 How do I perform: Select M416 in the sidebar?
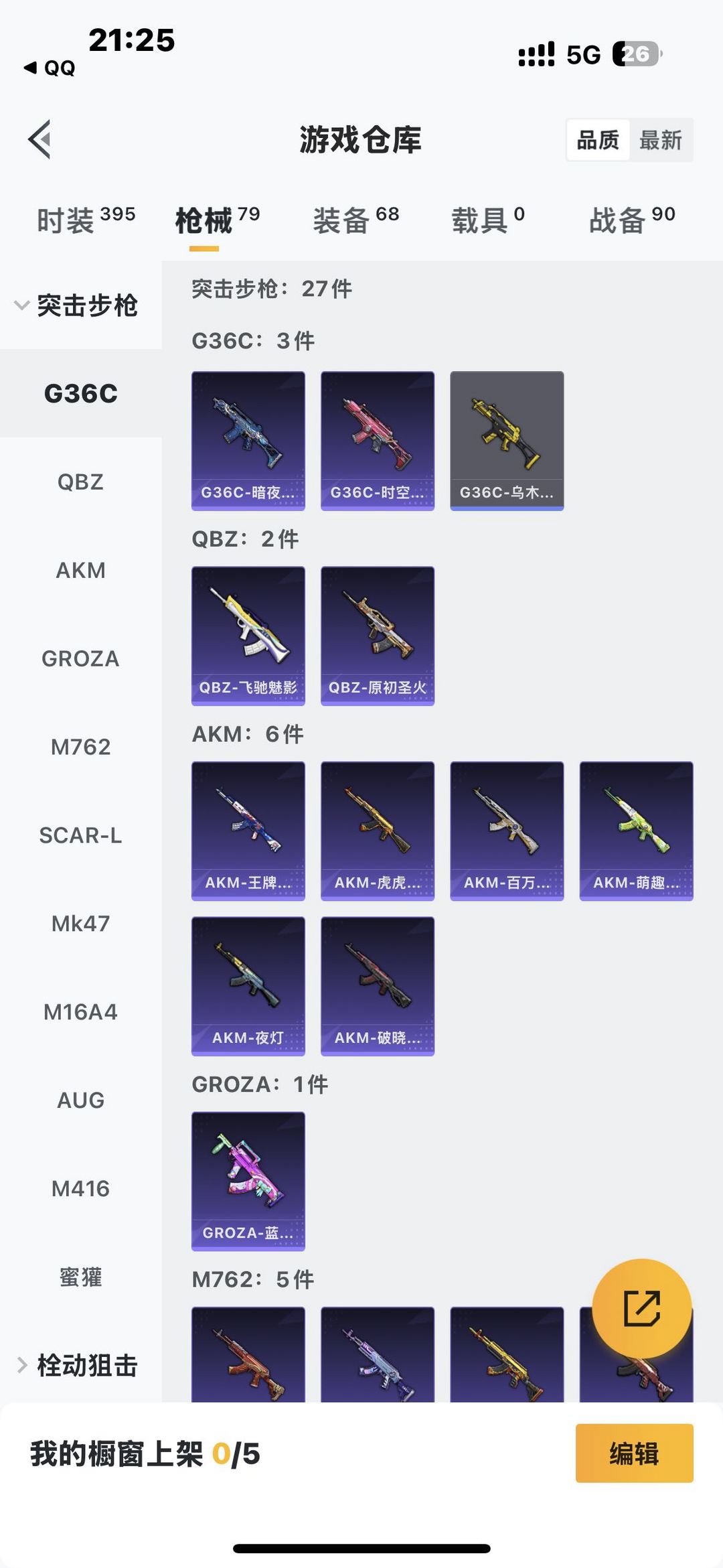(x=80, y=1188)
